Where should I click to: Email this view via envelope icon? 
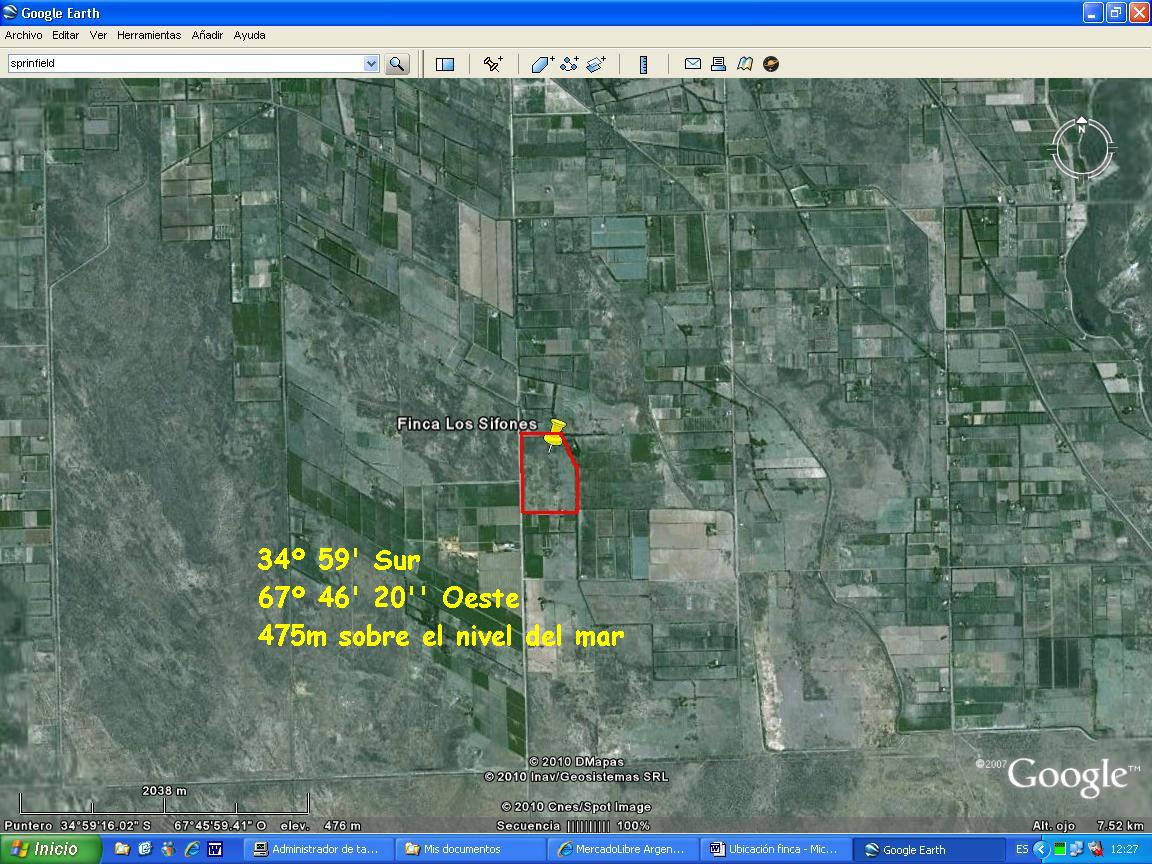coord(692,64)
